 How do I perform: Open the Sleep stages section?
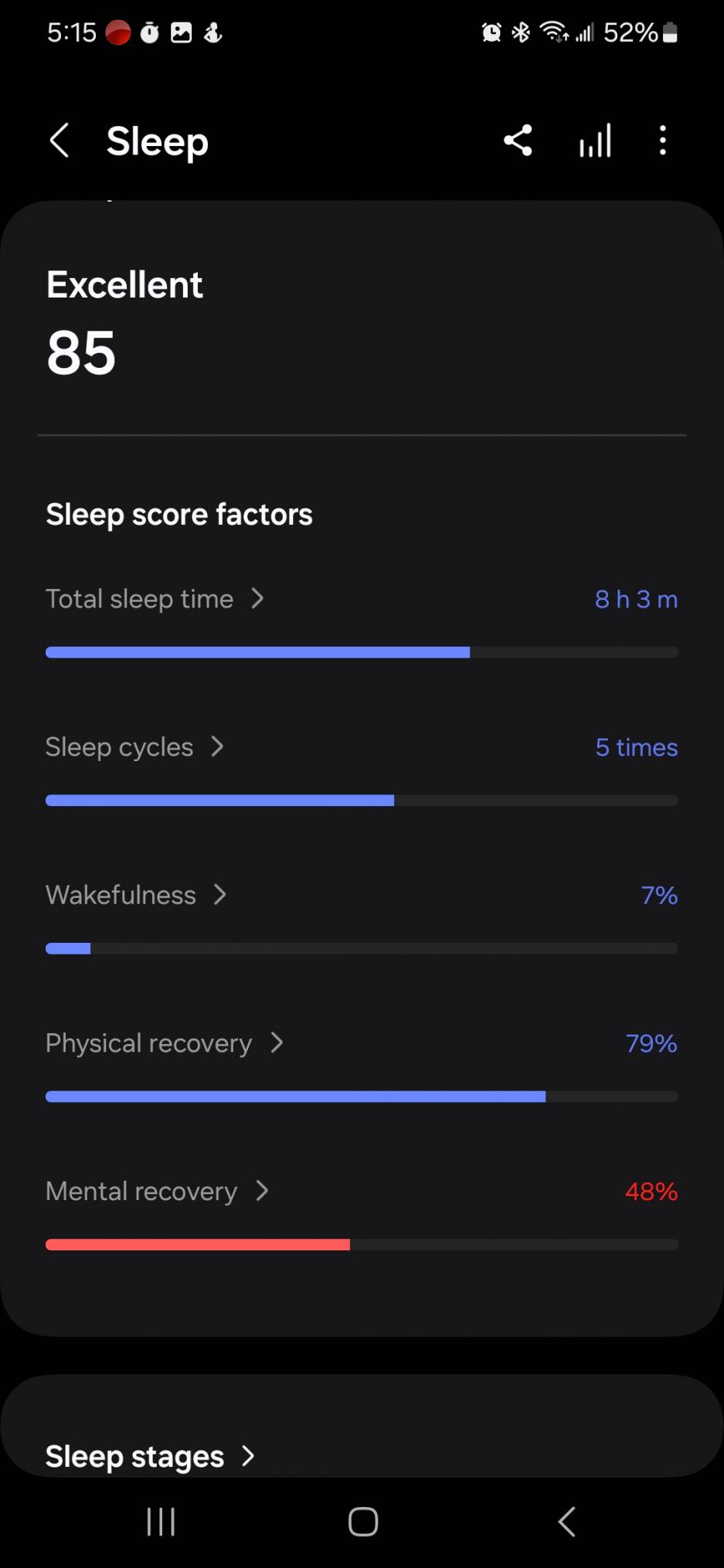[150, 1457]
